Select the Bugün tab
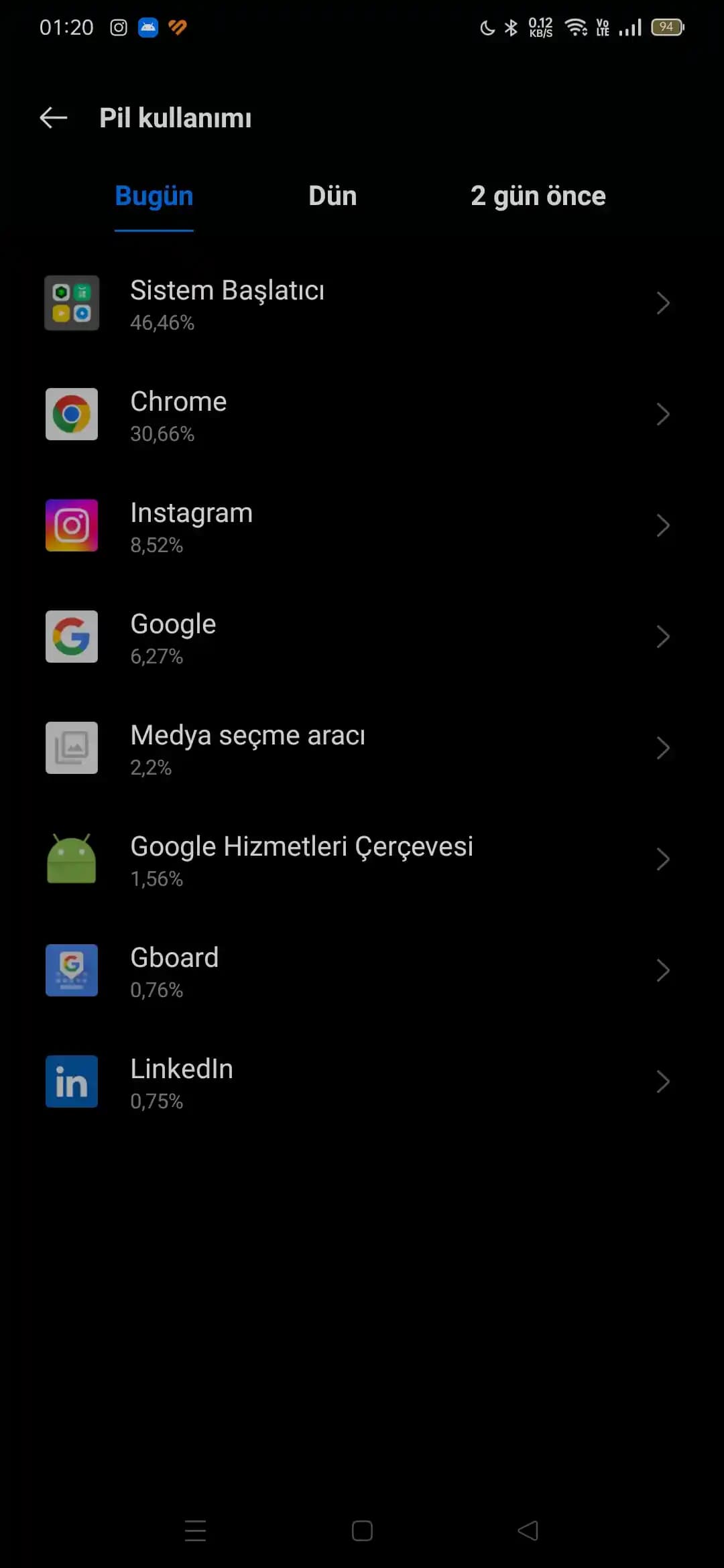This screenshot has width=724, height=1568. point(154,196)
